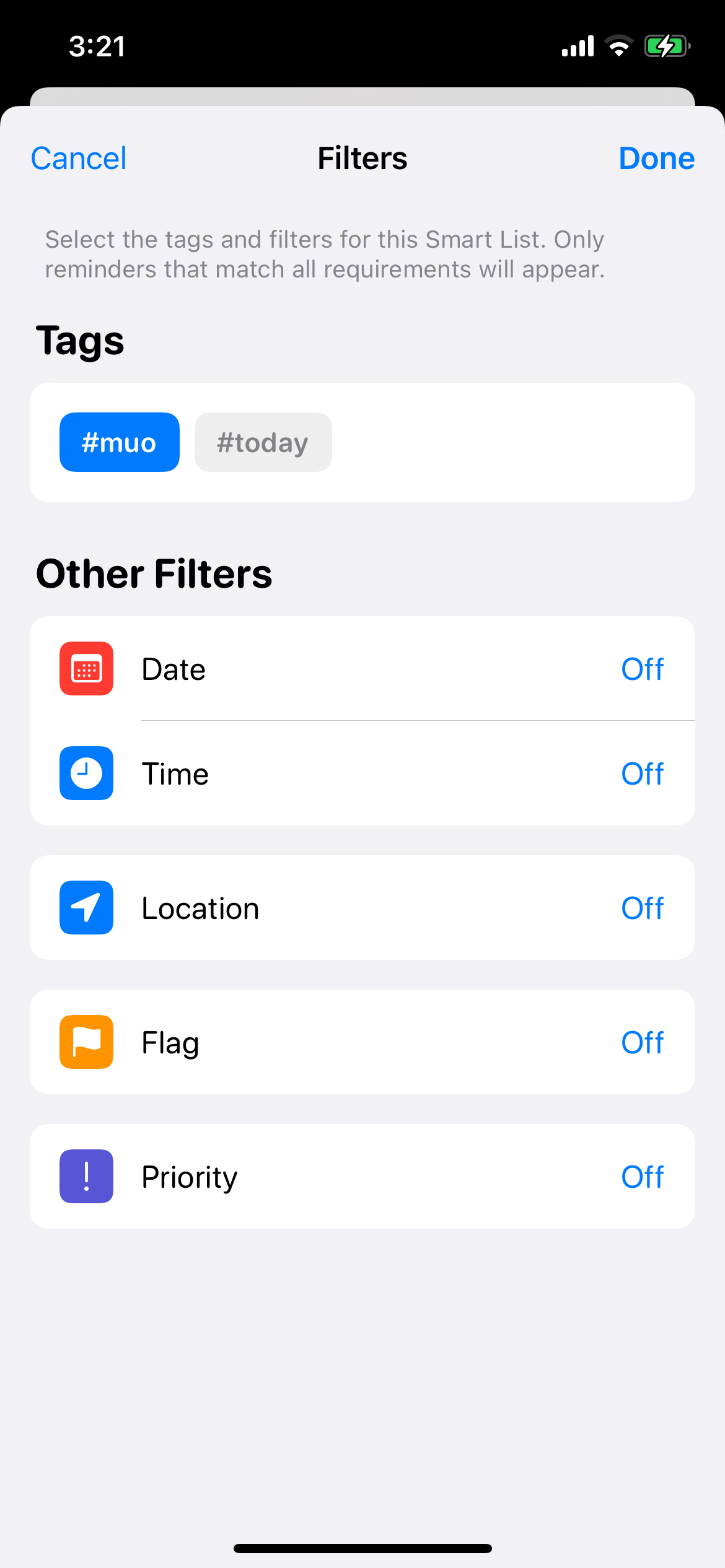Tap the purple Priority exclamation icon

click(86, 1176)
